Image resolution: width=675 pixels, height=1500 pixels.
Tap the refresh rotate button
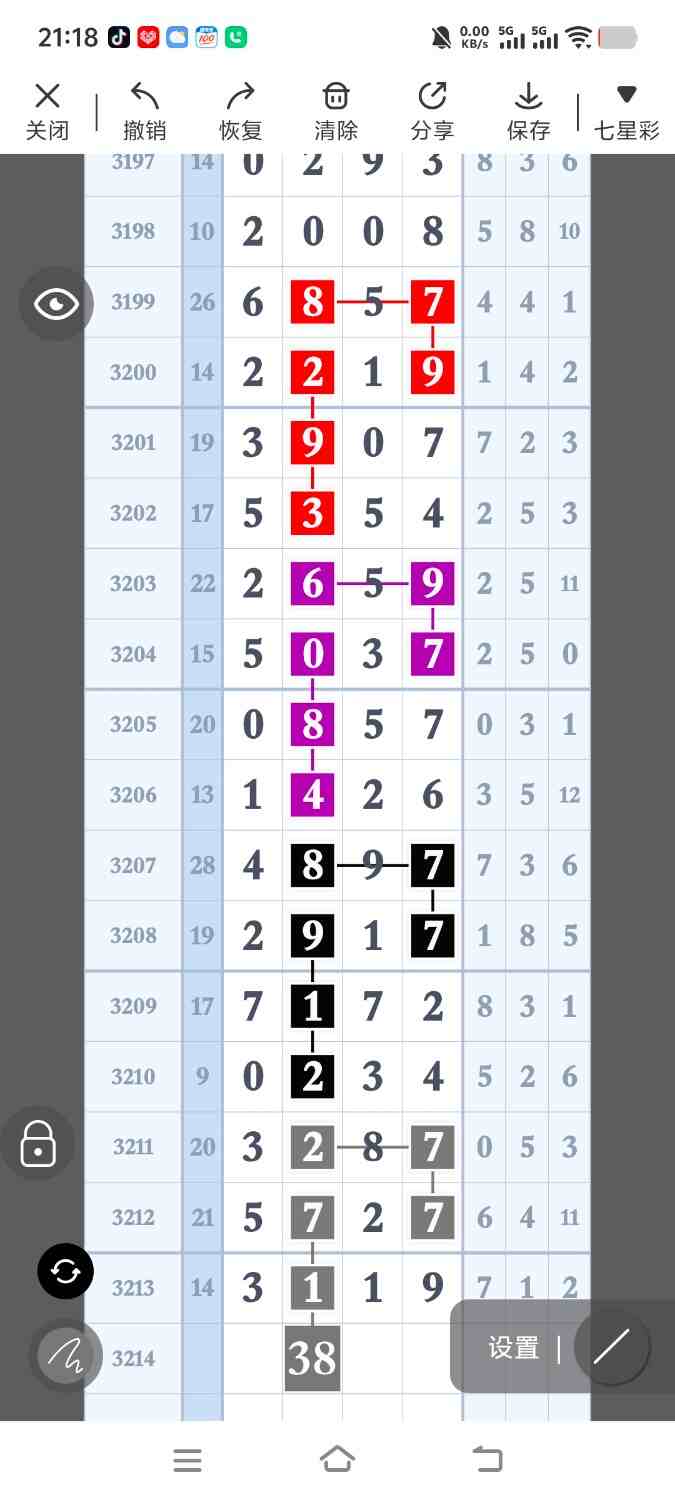[66, 1272]
